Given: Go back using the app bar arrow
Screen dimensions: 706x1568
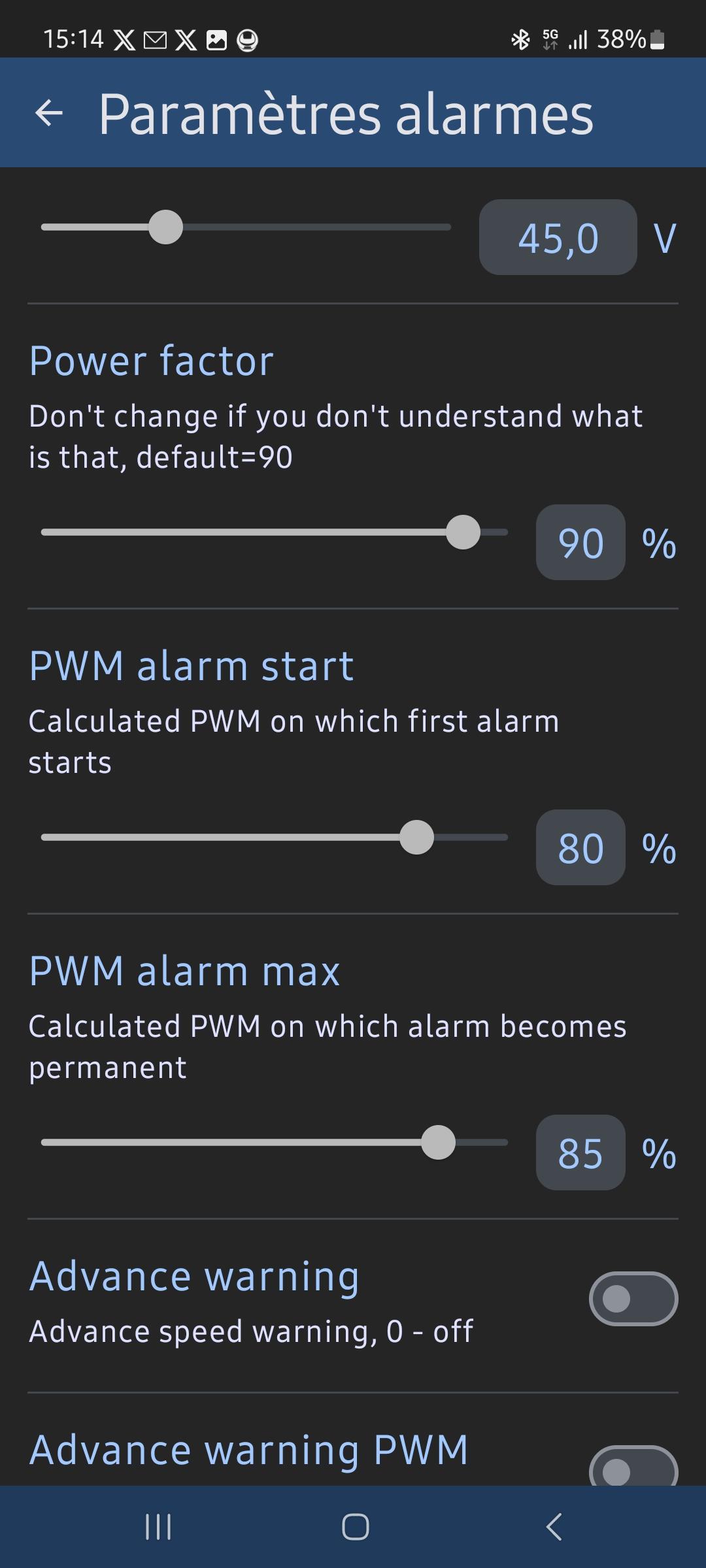Looking at the screenshot, I should 49,113.
